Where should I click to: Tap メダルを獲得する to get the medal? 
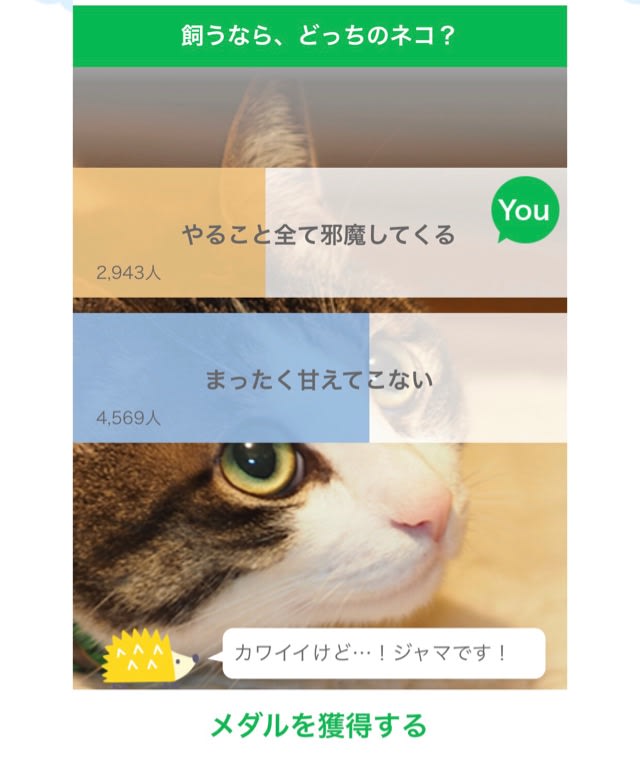319,724
